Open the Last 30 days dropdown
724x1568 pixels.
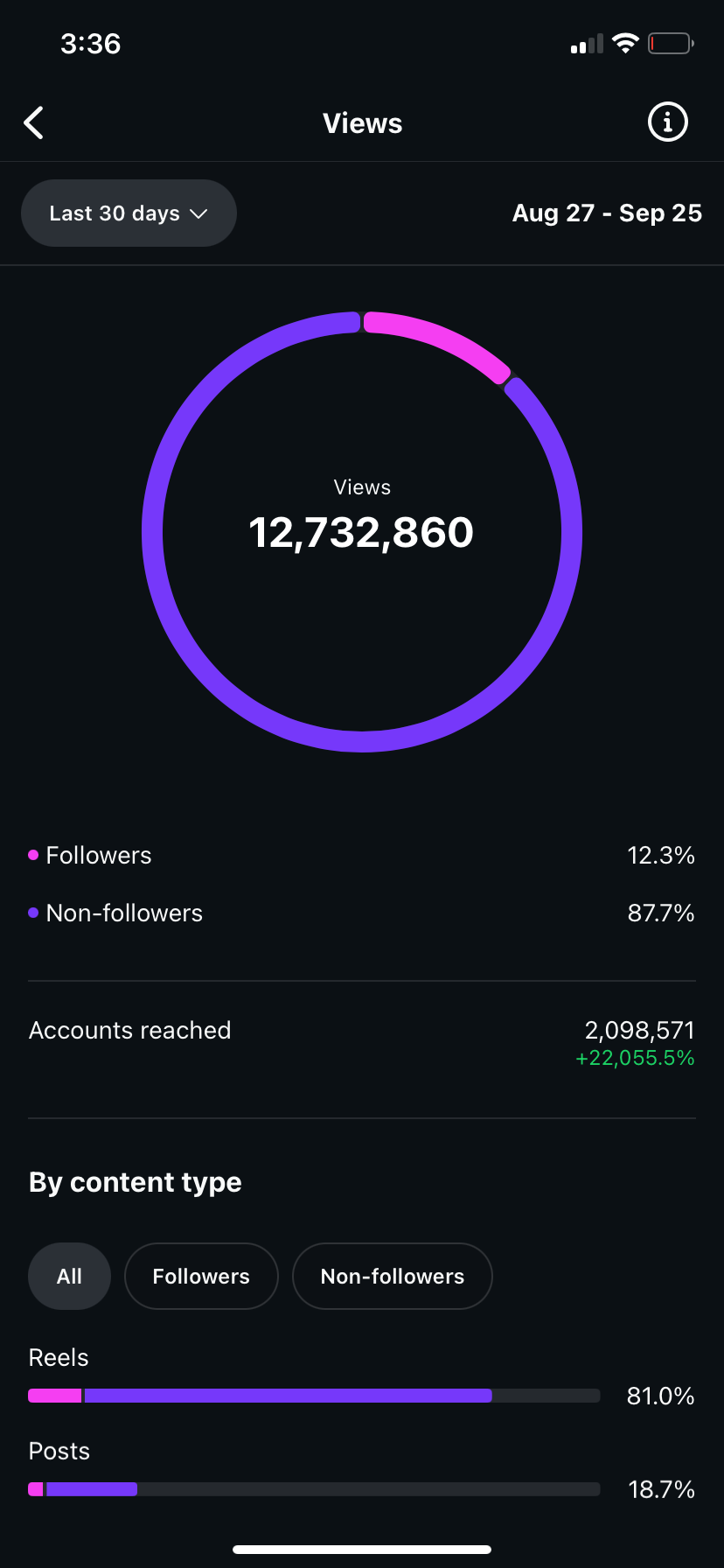click(129, 213)
